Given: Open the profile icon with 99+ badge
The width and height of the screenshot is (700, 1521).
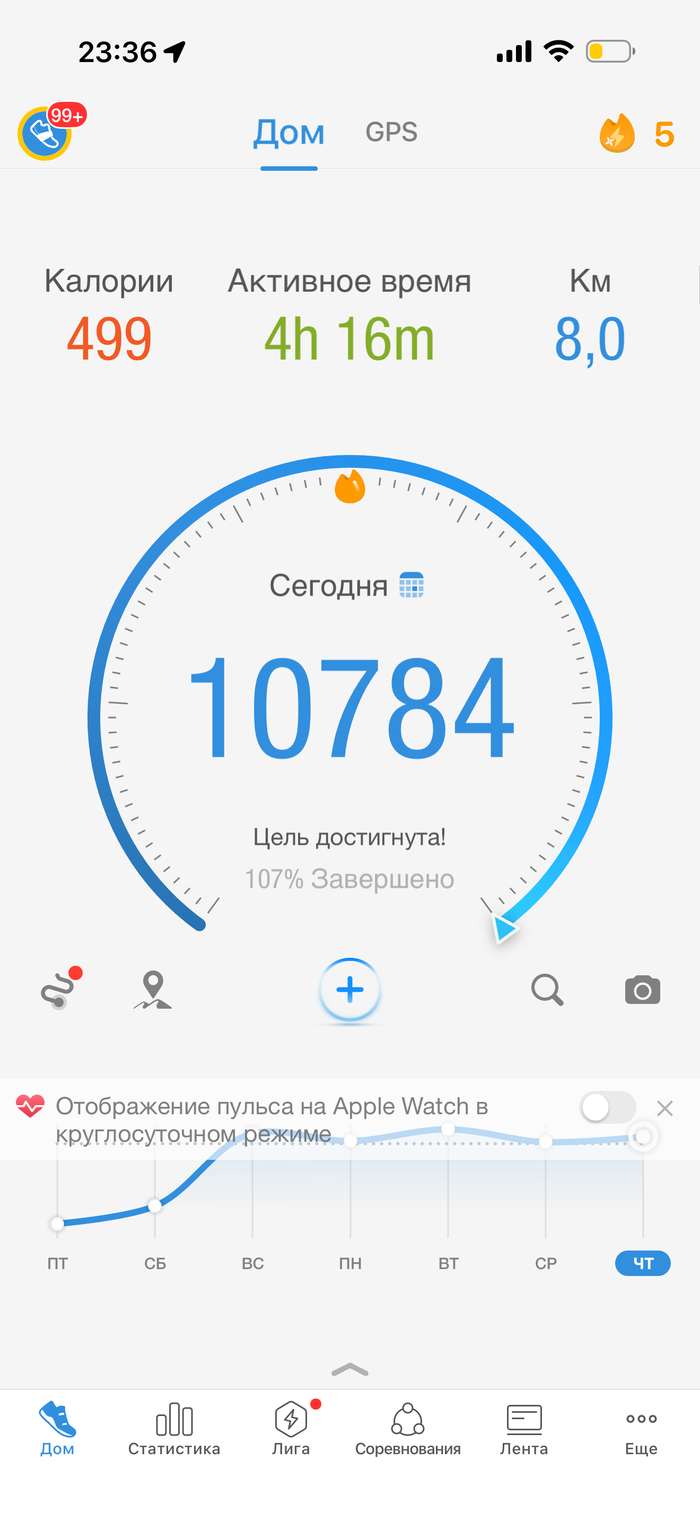Looking at the screenshot, I should coord(46,133).
